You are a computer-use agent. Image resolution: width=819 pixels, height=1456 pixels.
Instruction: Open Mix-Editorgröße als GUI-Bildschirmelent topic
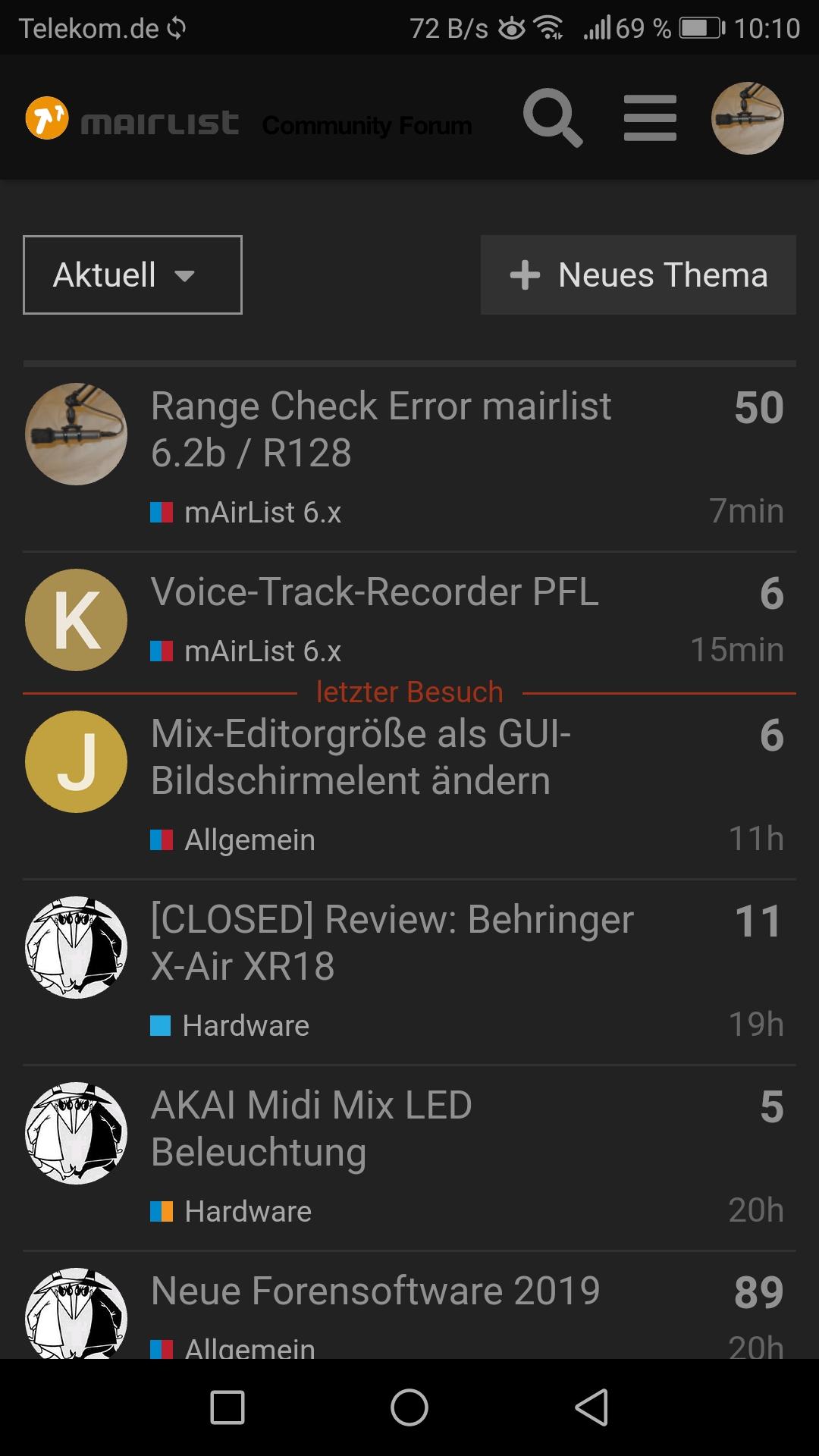point(361,757)
